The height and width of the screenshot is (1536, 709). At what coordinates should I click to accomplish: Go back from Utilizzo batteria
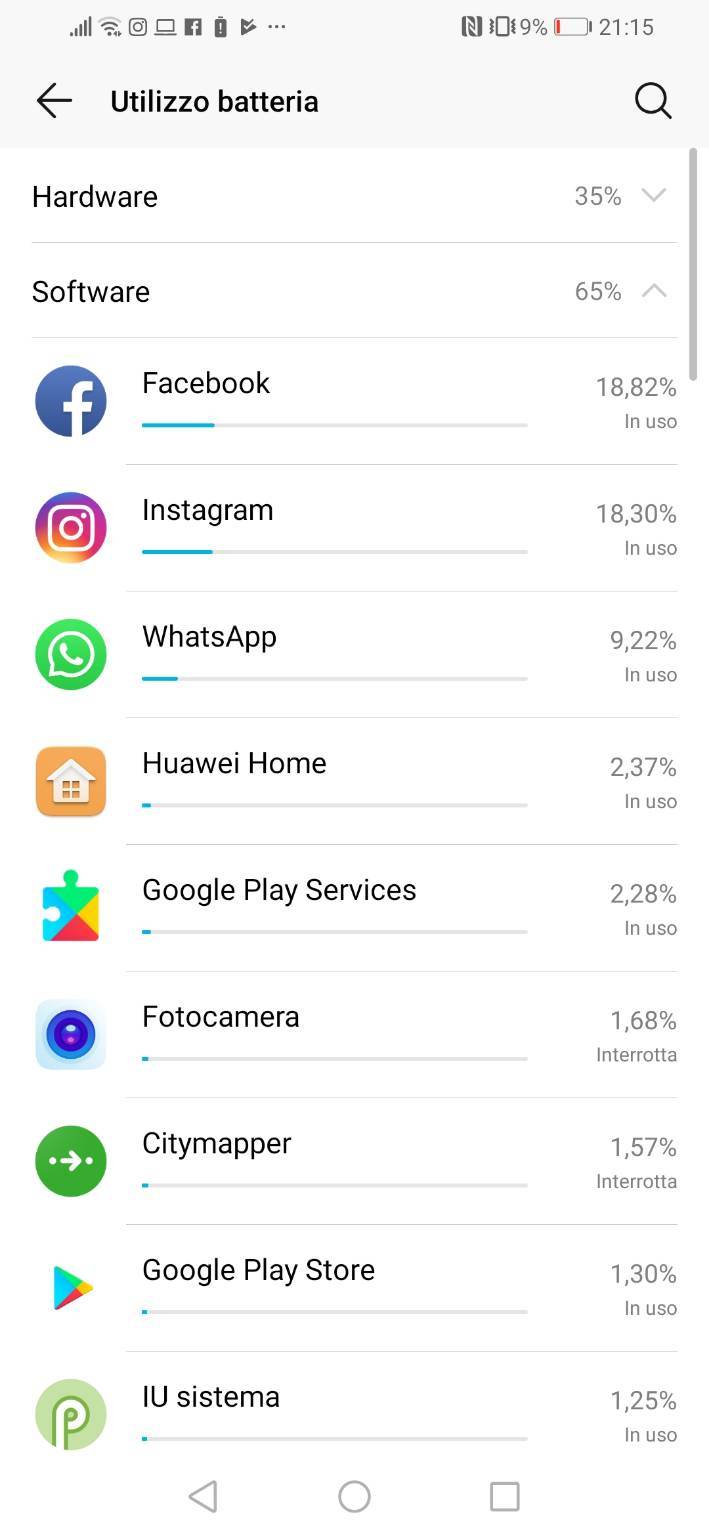[54, 101]
